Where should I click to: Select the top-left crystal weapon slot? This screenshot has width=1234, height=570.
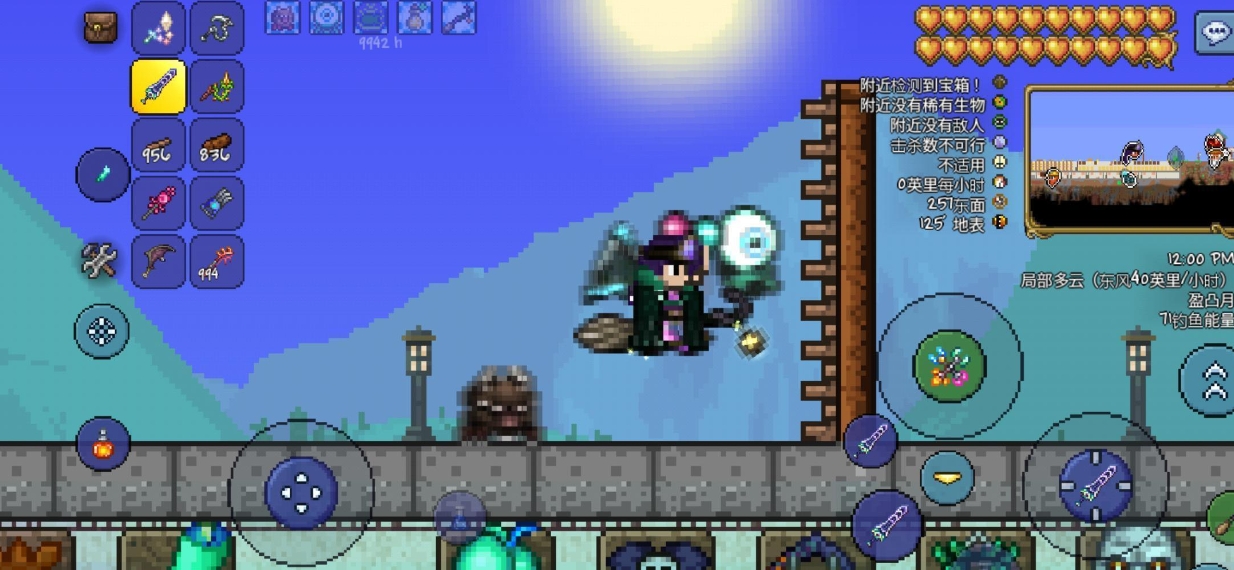(158, 29)
